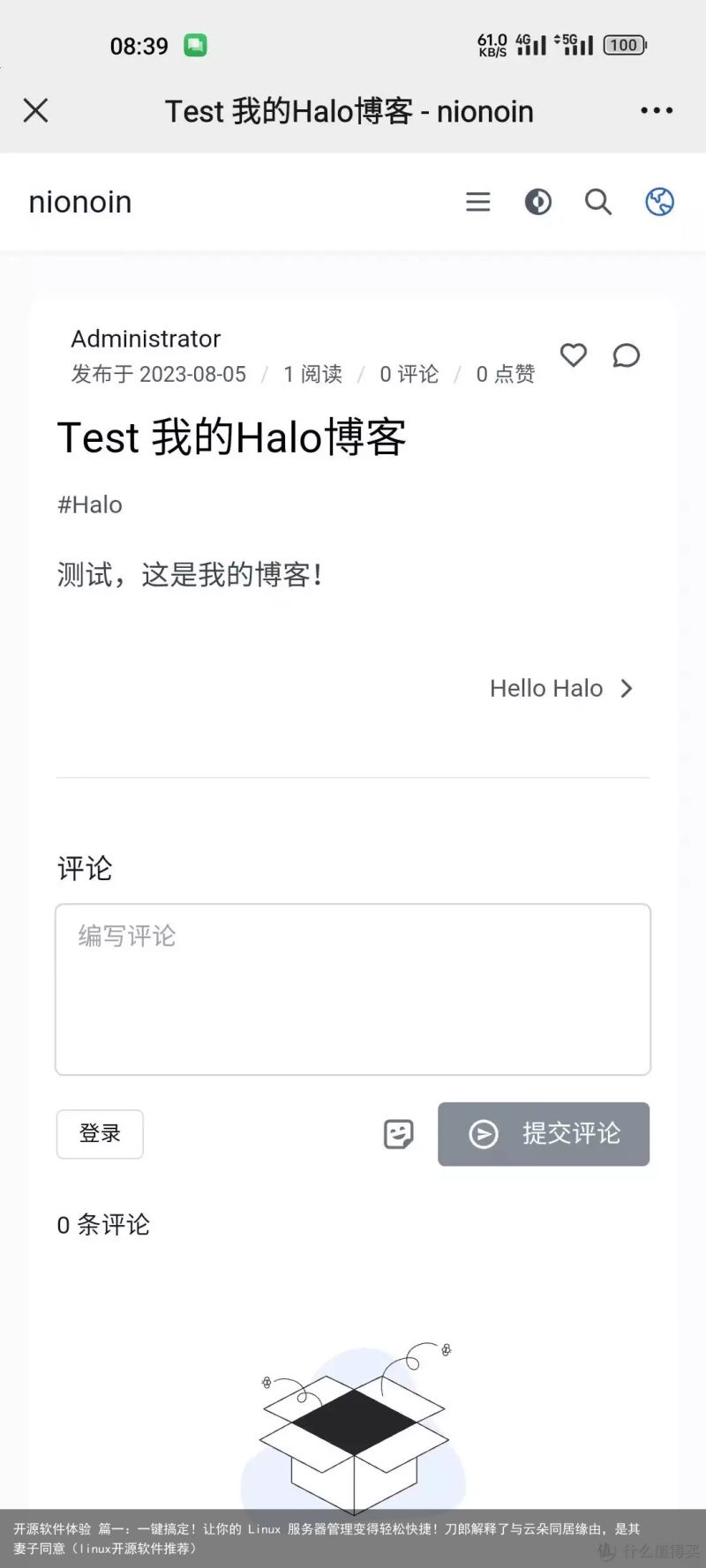This screenshot has width=706, height=1568.
Task: Jump to comments via the bubble icon
Action: tap(626, 355)
